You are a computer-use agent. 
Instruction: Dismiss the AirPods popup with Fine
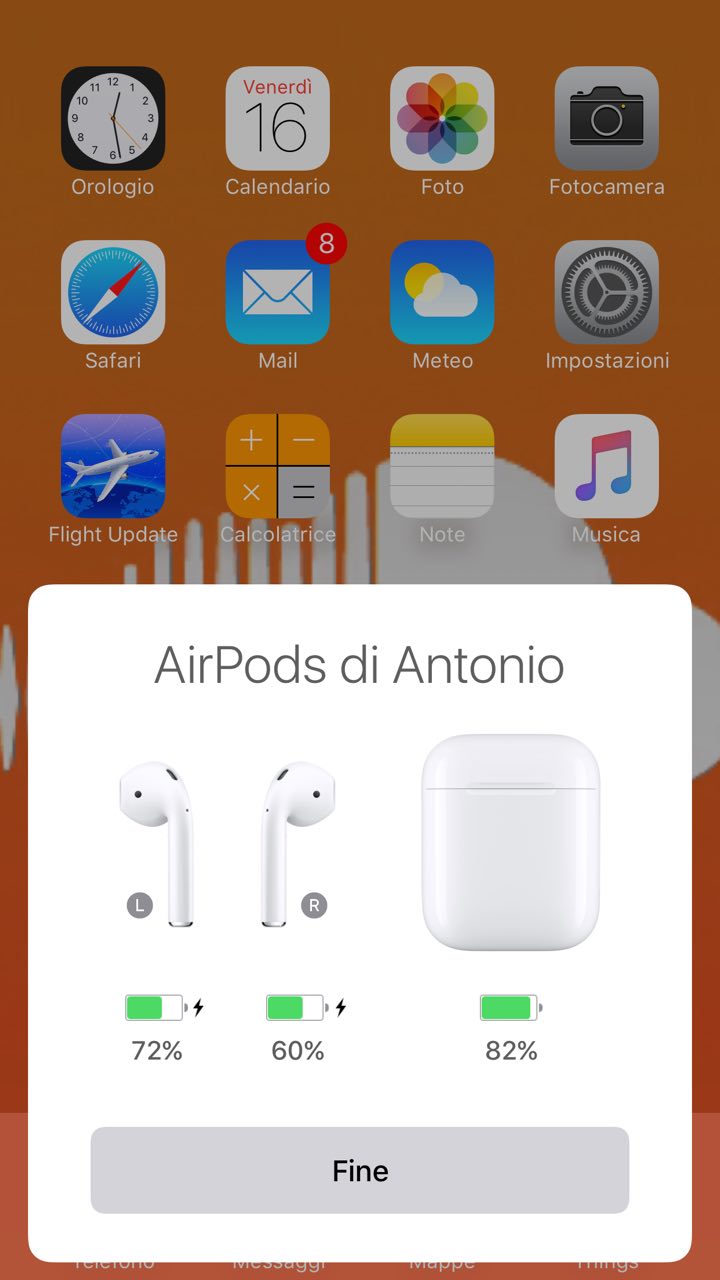(x=360, y=1170)
